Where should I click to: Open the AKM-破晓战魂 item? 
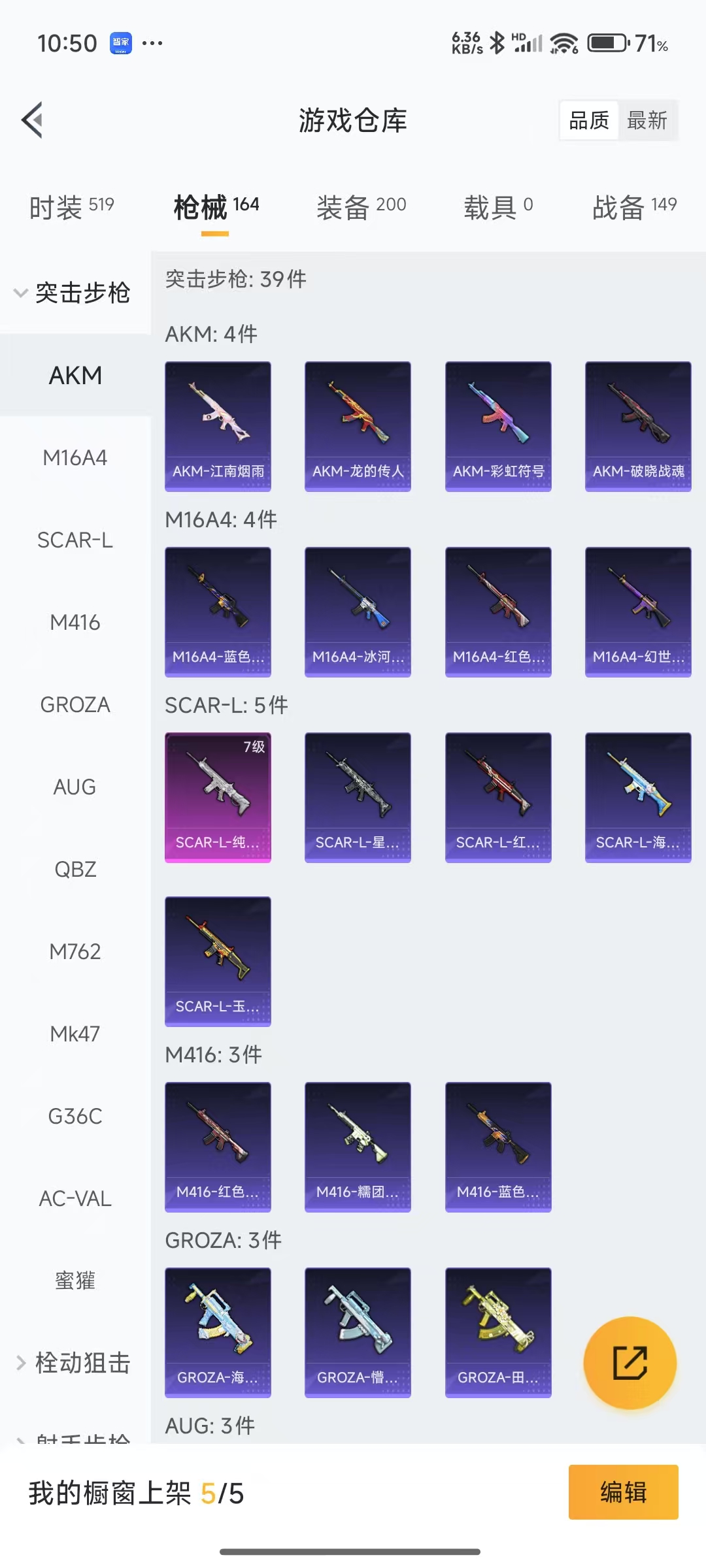click(638, 426)
